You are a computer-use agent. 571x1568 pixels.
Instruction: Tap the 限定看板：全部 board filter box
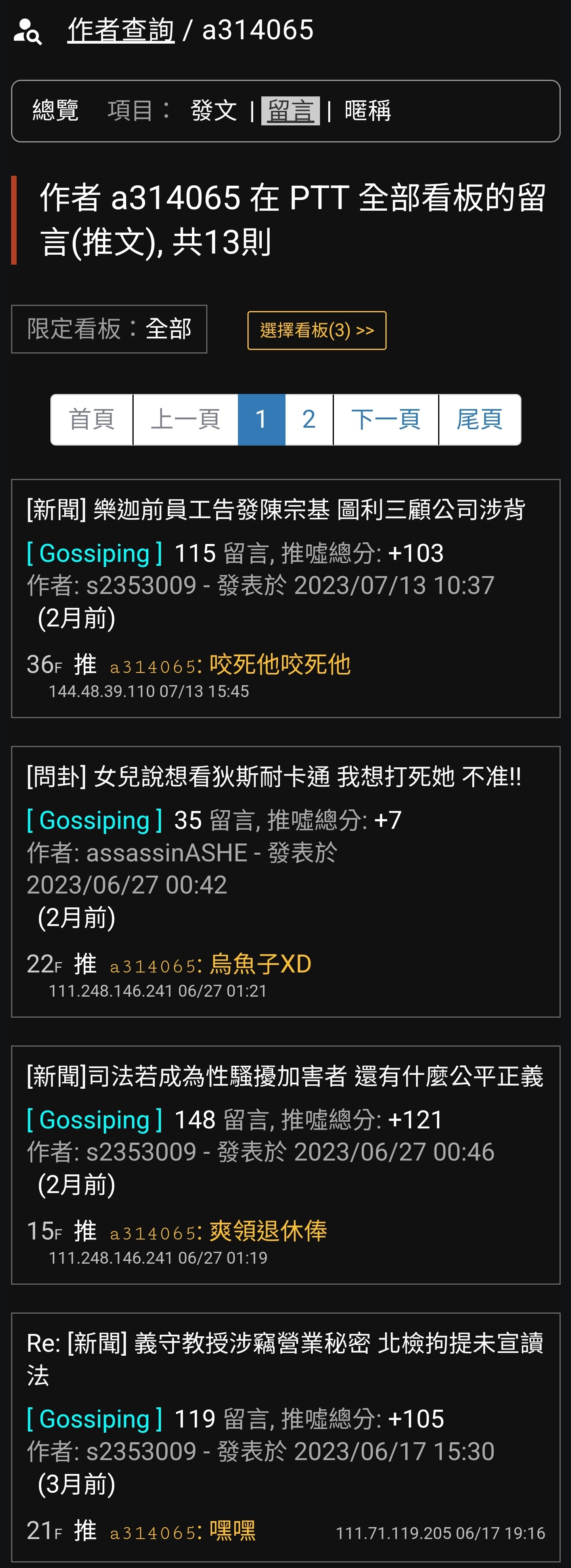[x=109, y=329]
